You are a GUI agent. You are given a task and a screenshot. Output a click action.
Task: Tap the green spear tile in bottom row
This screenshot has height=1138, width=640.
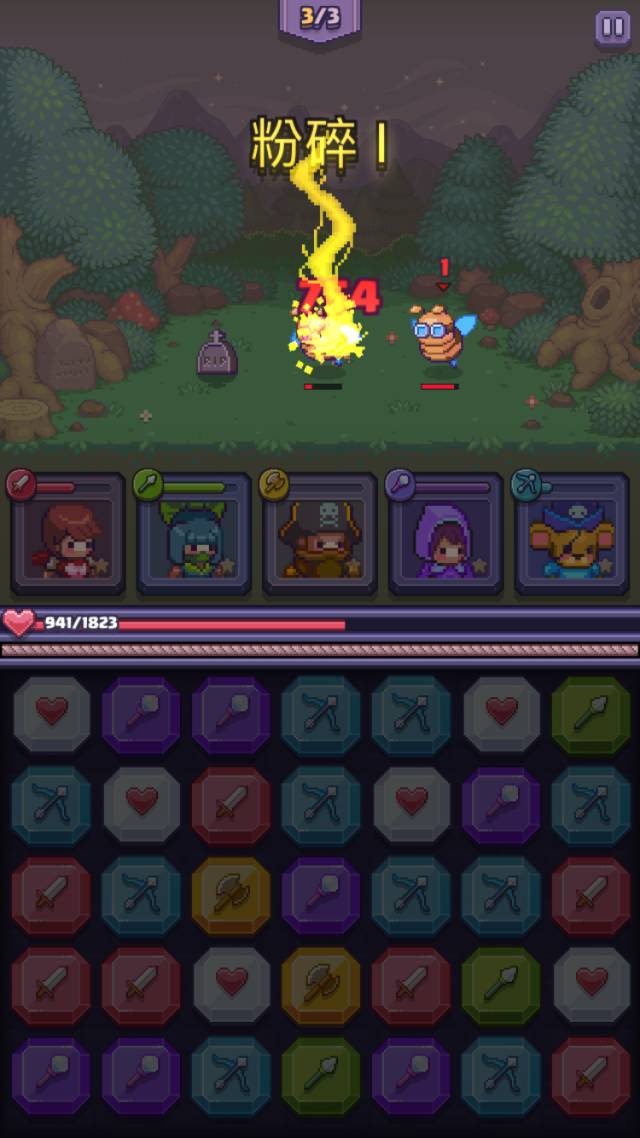tap(321, 1075)
